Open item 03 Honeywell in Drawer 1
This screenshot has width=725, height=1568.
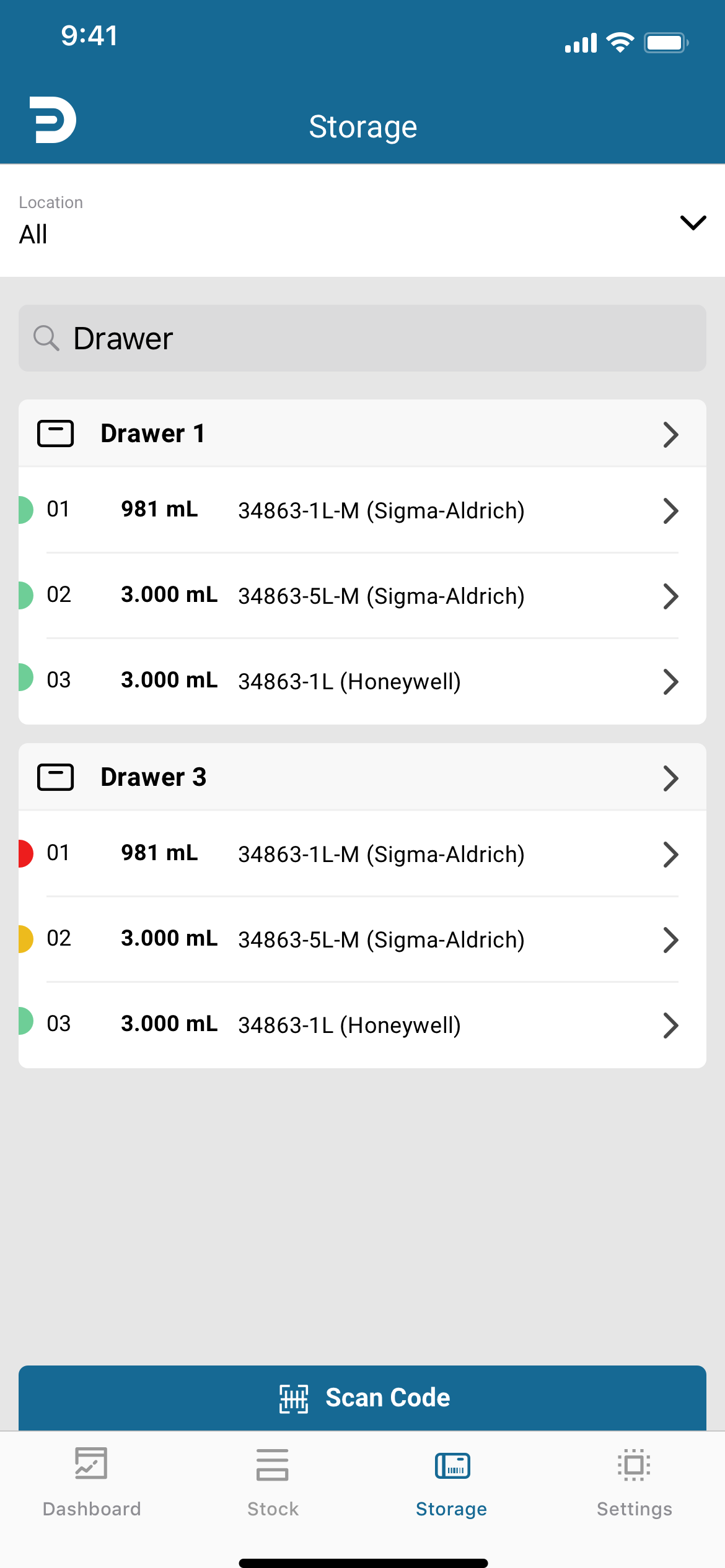pyautogui.click(x=362, y=681)
